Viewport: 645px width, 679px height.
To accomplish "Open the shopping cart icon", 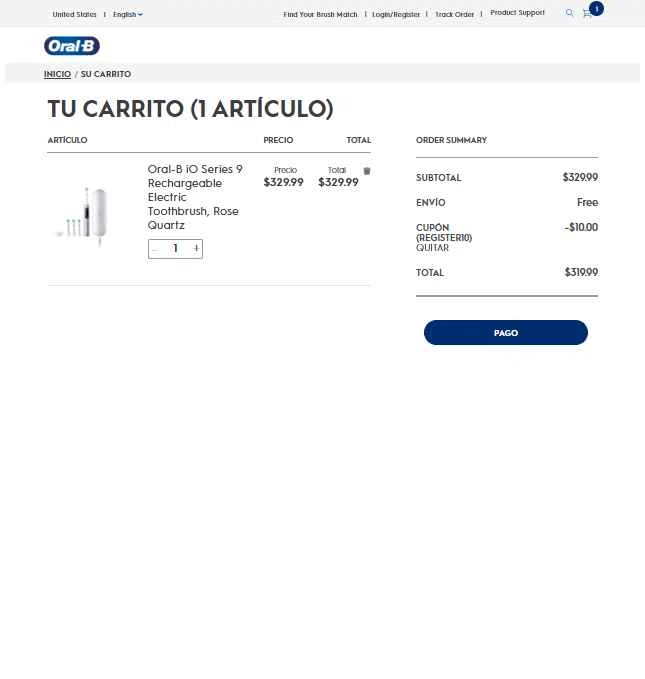I will point(587,14).
